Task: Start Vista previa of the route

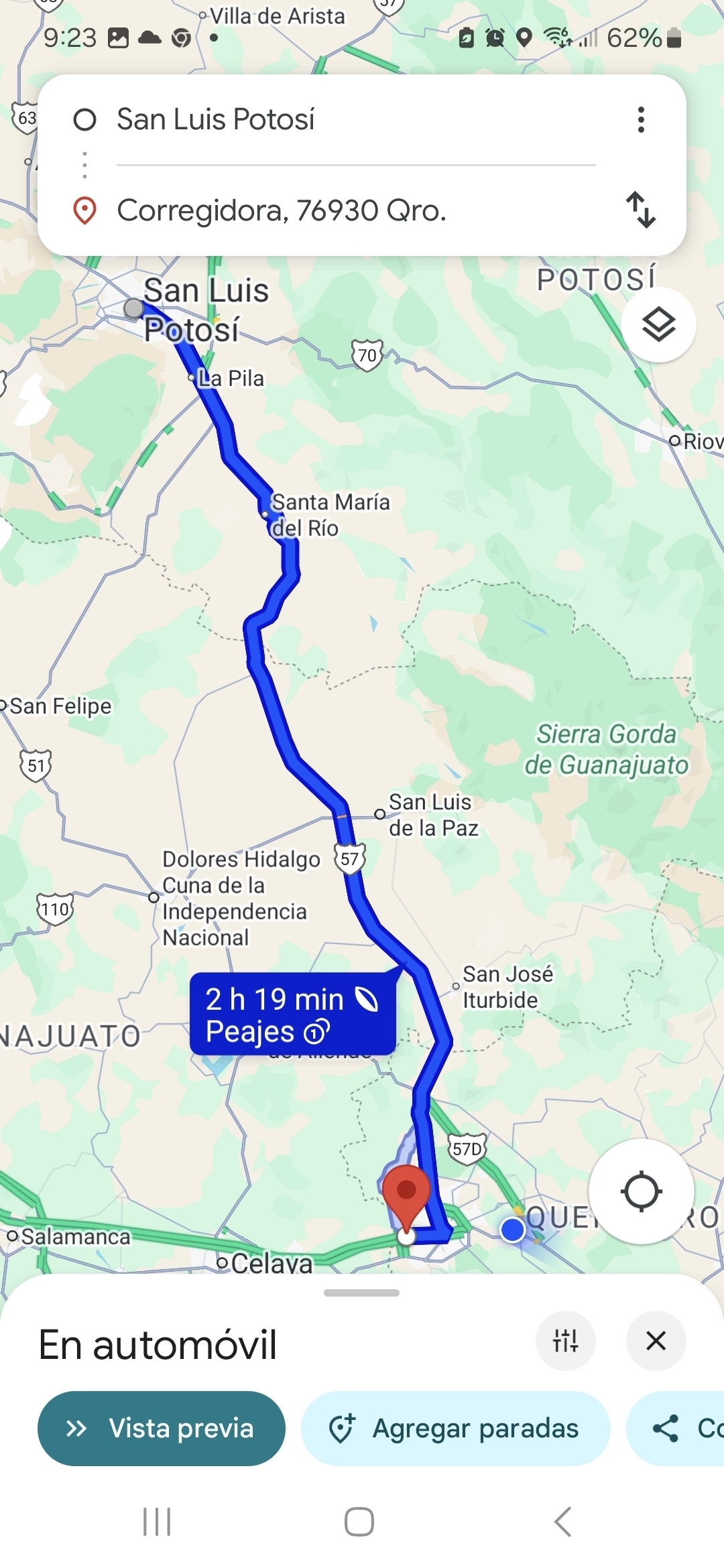Action: coord(162,1428)
